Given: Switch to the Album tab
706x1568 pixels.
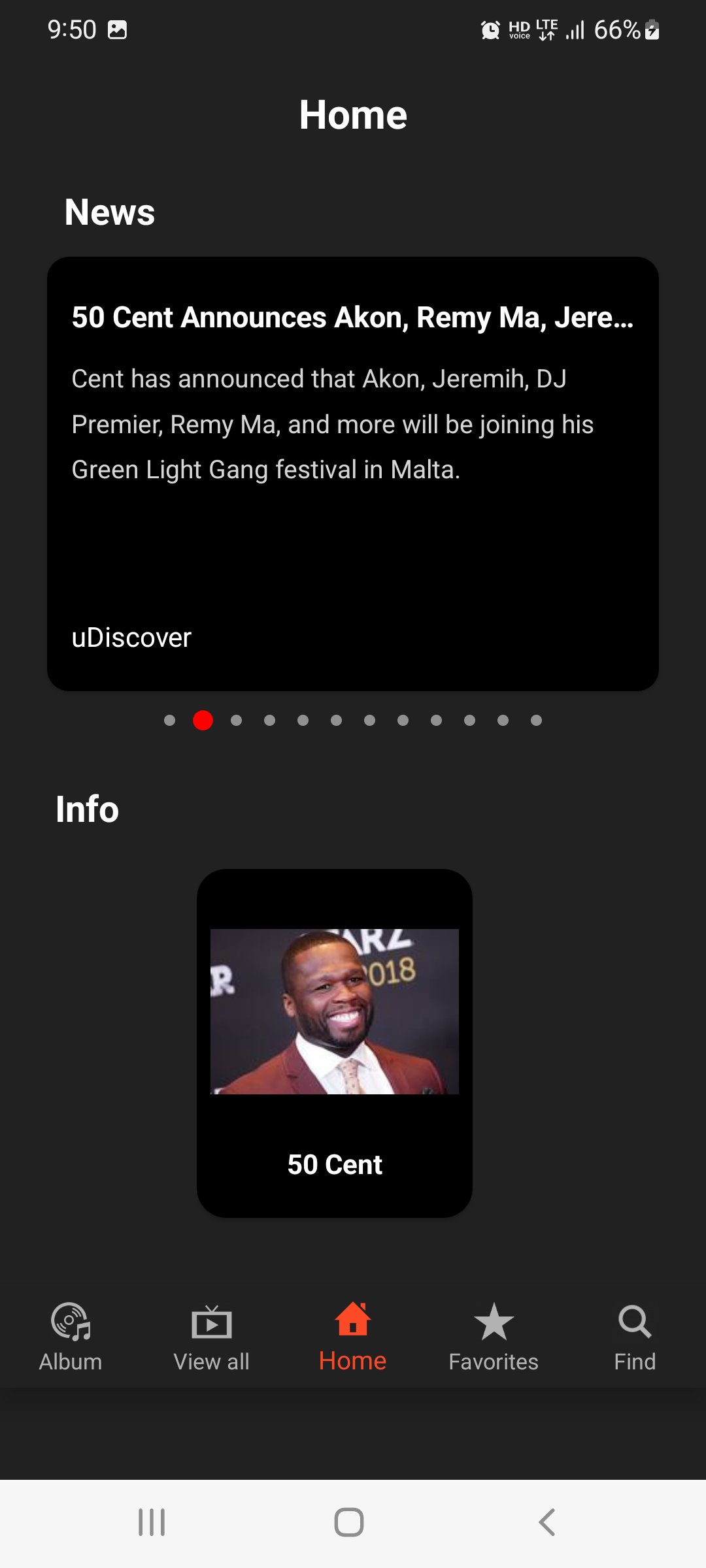Looking at the screenshot, I should (x=71, y=1337).
